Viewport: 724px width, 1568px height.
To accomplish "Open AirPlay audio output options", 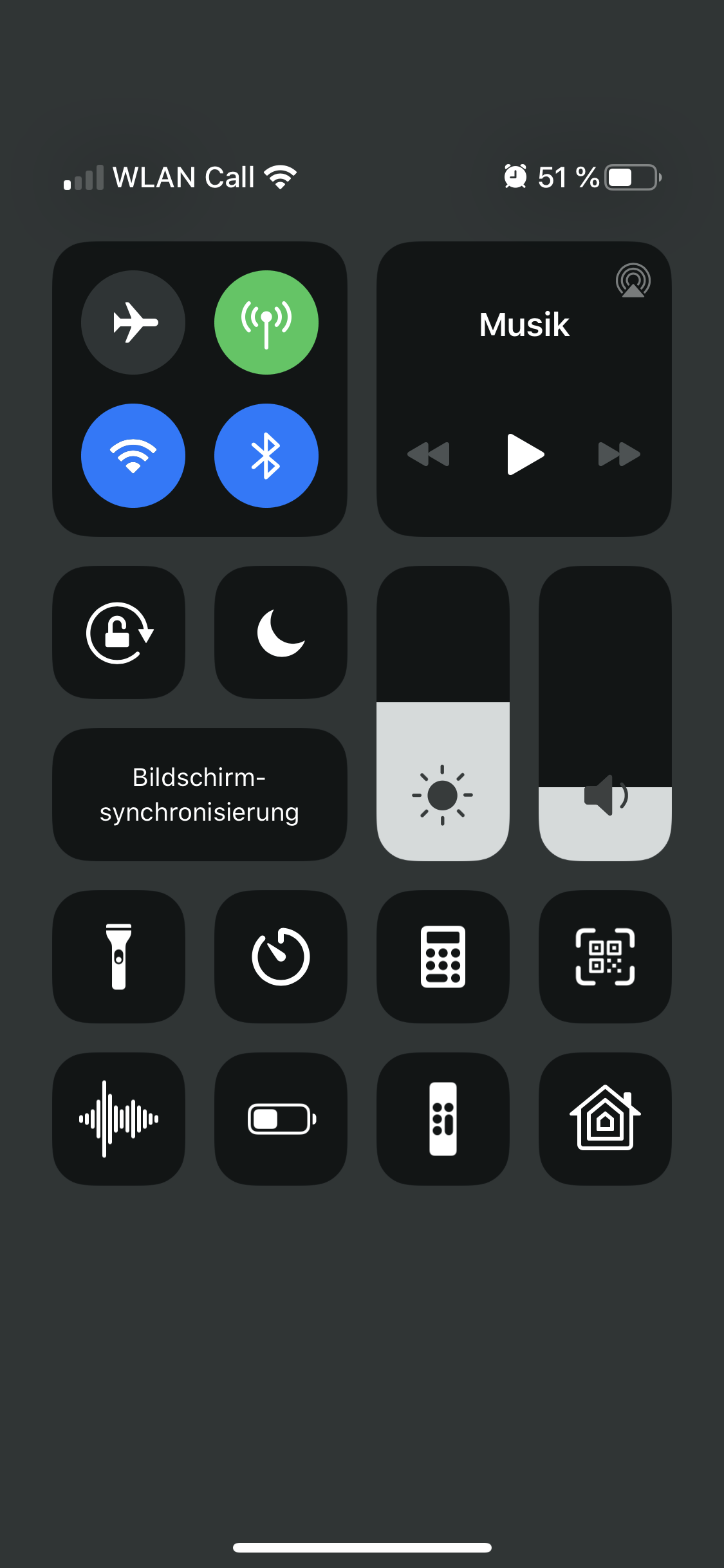I will pyautogui.click(x=633, y=281).
